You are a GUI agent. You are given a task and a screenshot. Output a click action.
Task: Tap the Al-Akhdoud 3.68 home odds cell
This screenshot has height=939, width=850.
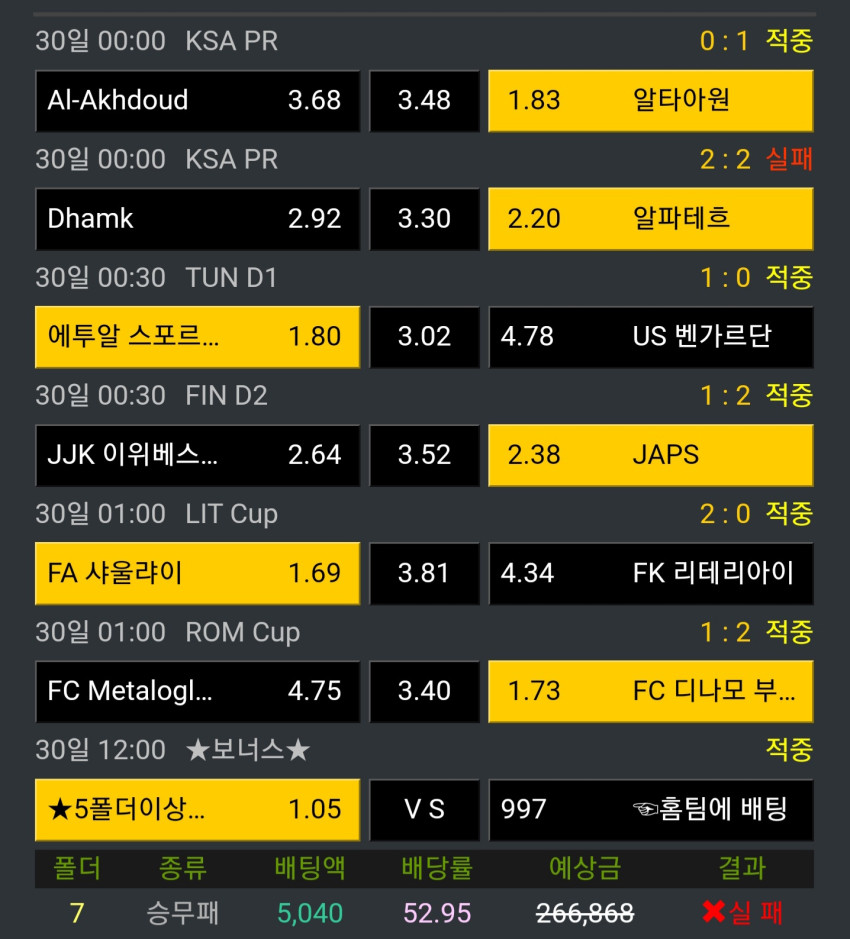point(198,101)
